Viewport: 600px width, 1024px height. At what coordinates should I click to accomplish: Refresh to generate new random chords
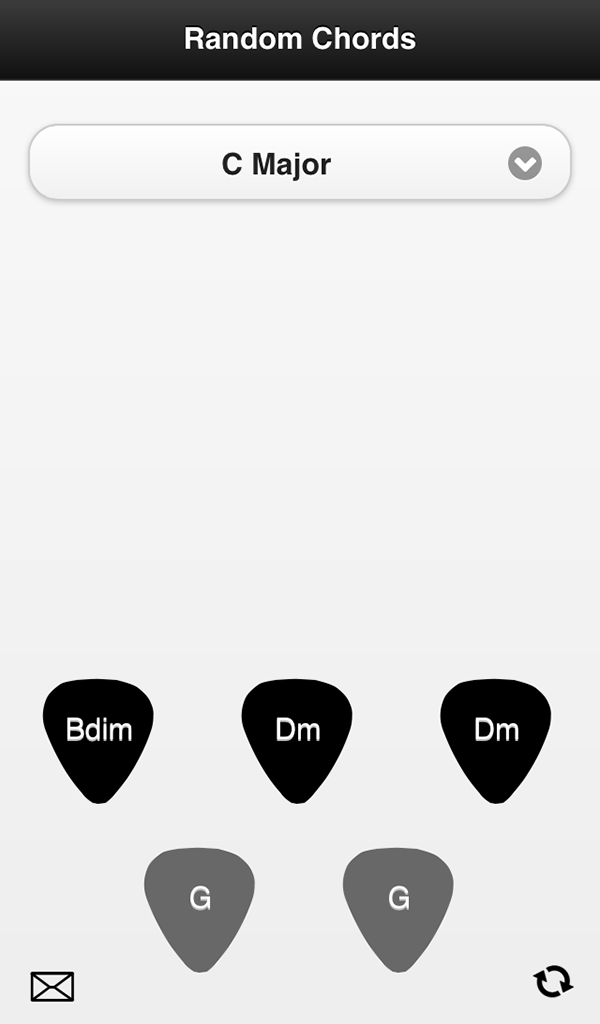coord(554,982)
